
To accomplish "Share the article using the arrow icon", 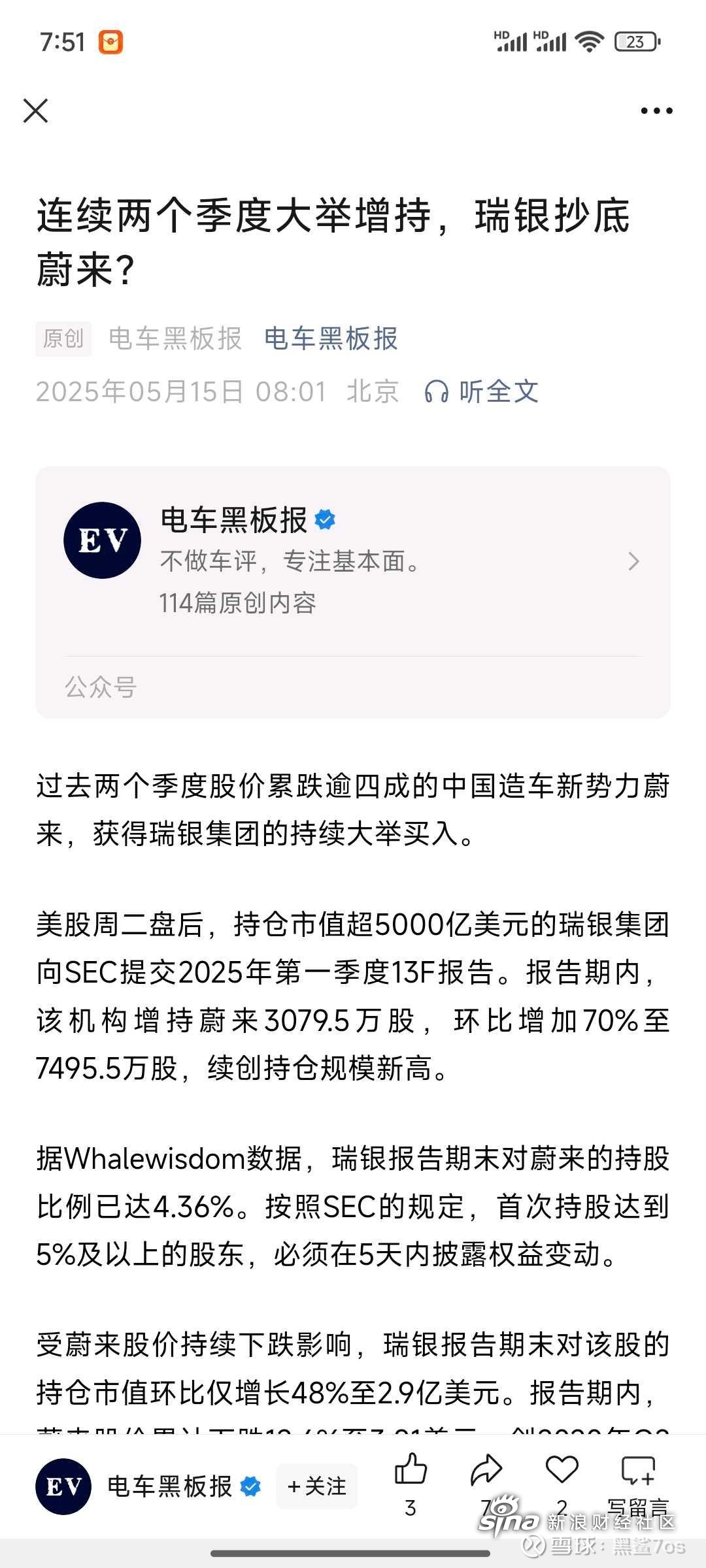I will [486, 1471].
